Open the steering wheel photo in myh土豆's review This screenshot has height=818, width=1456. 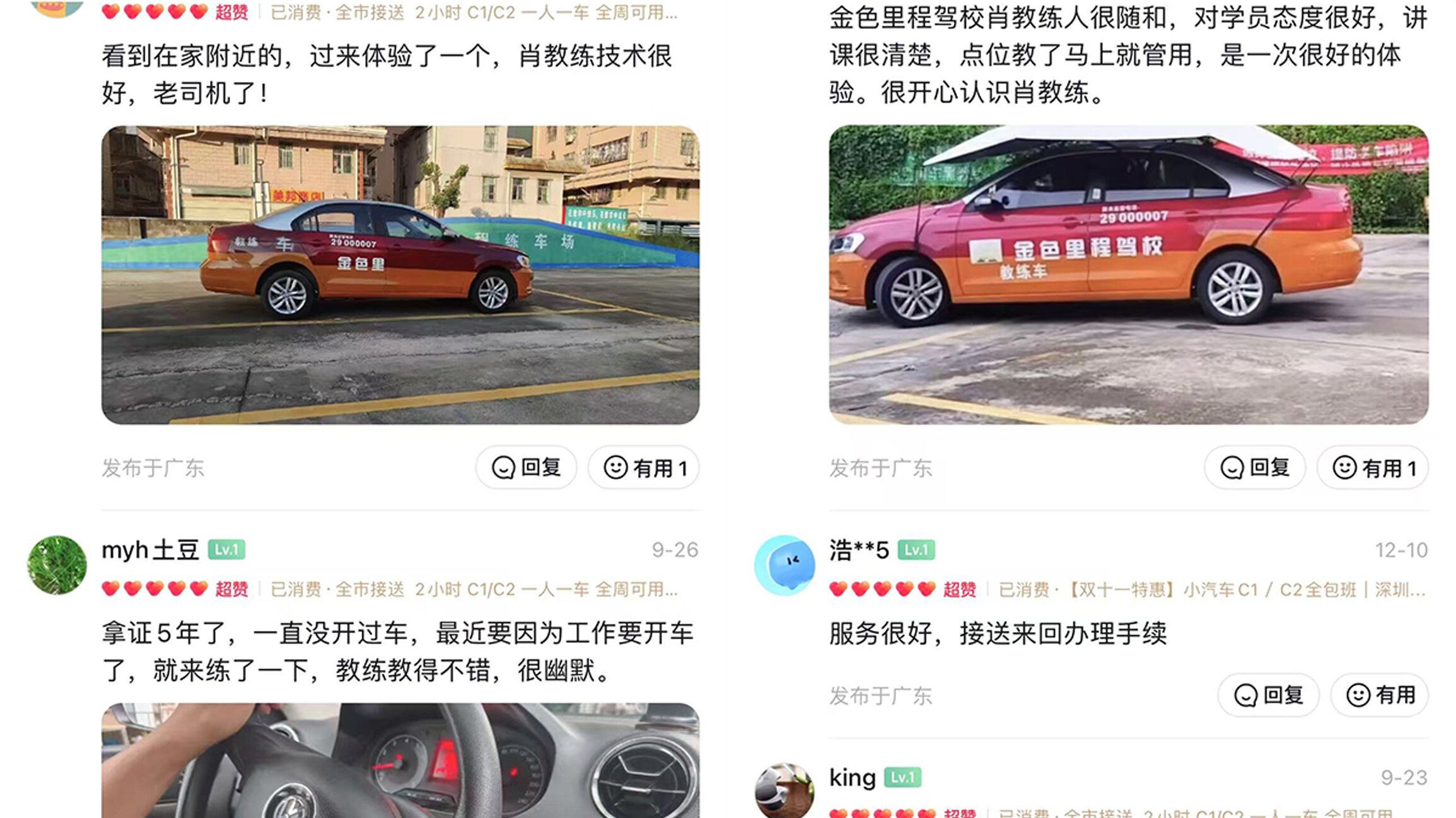point(400,763)
